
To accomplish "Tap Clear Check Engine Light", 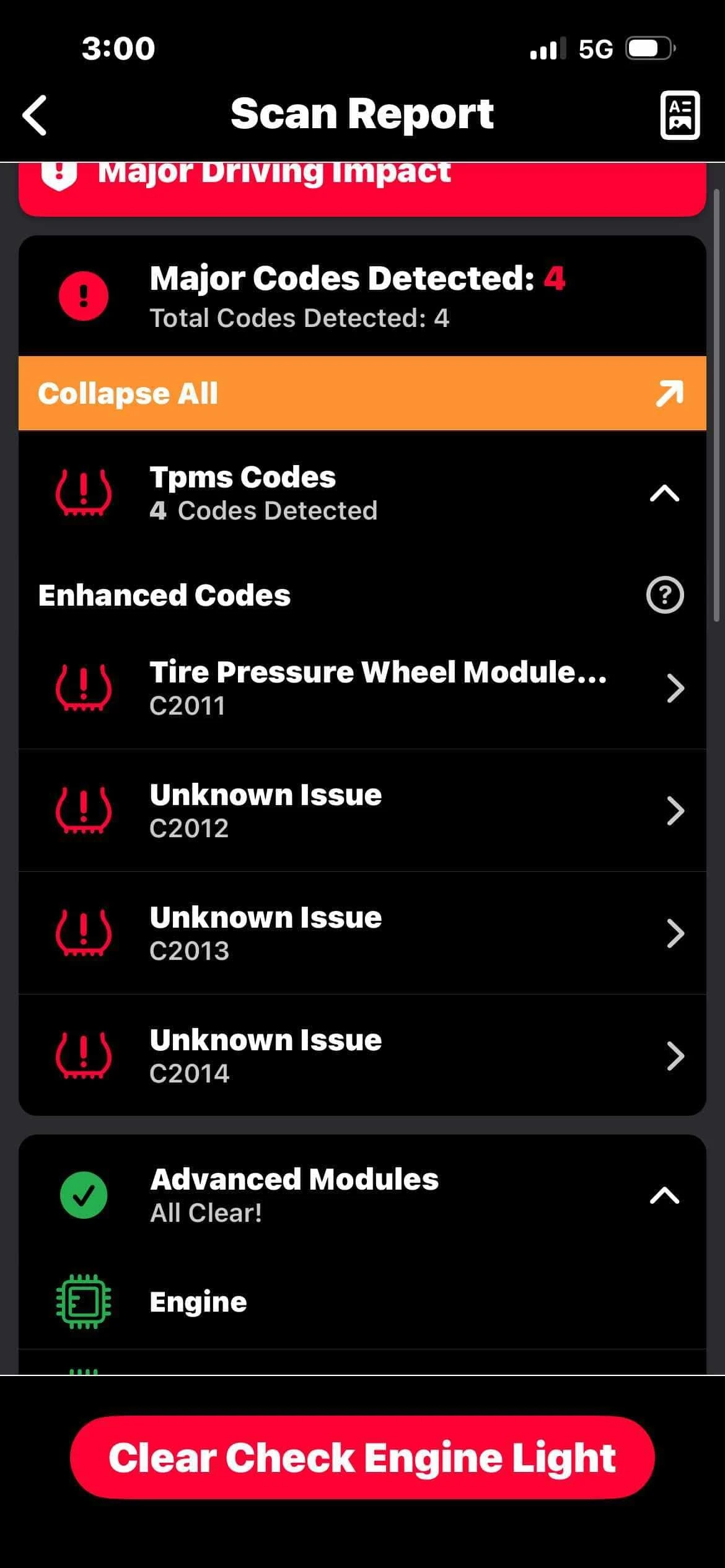I will tap(362, 1457).
